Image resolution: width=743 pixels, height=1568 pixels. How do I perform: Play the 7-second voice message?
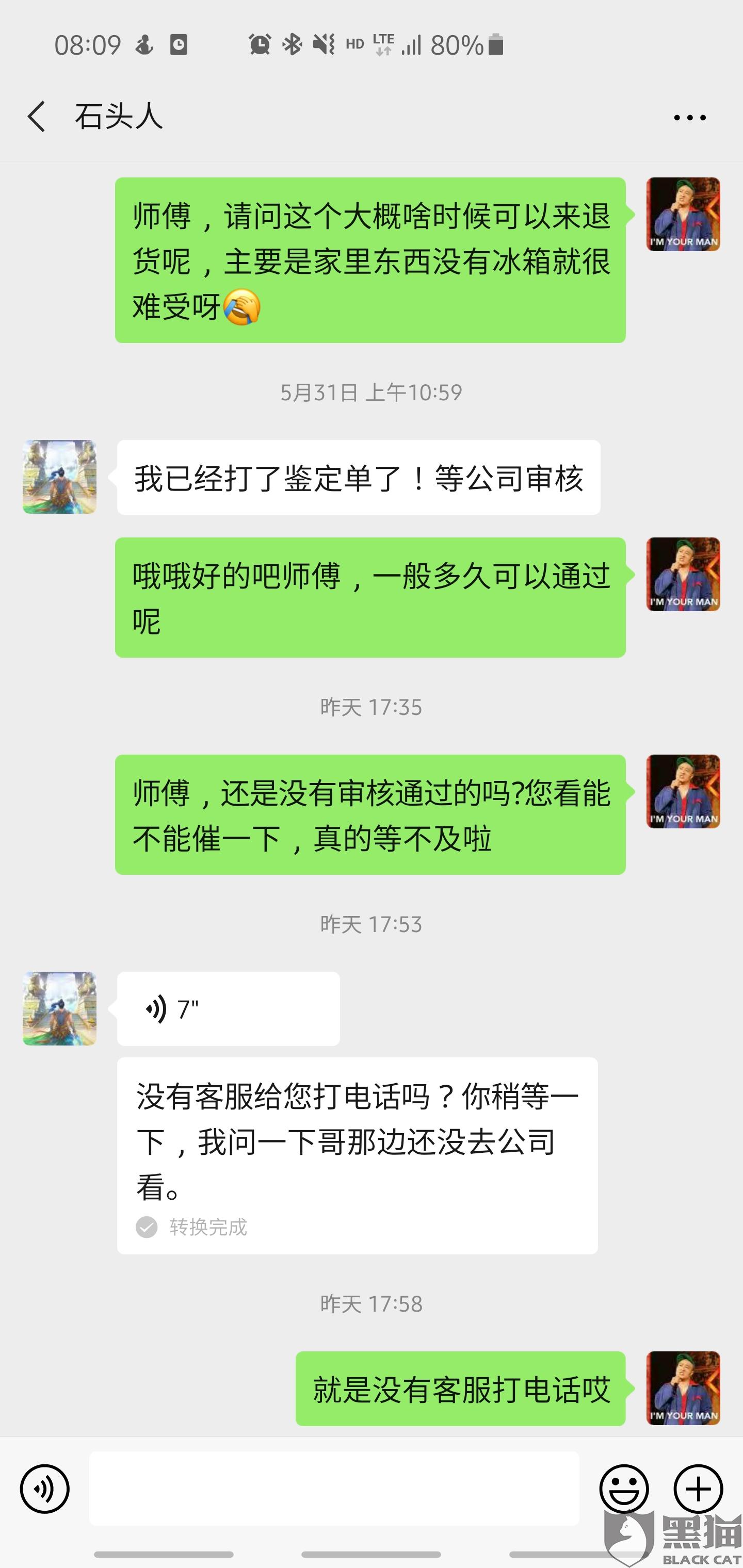(x=229, y=1008)
